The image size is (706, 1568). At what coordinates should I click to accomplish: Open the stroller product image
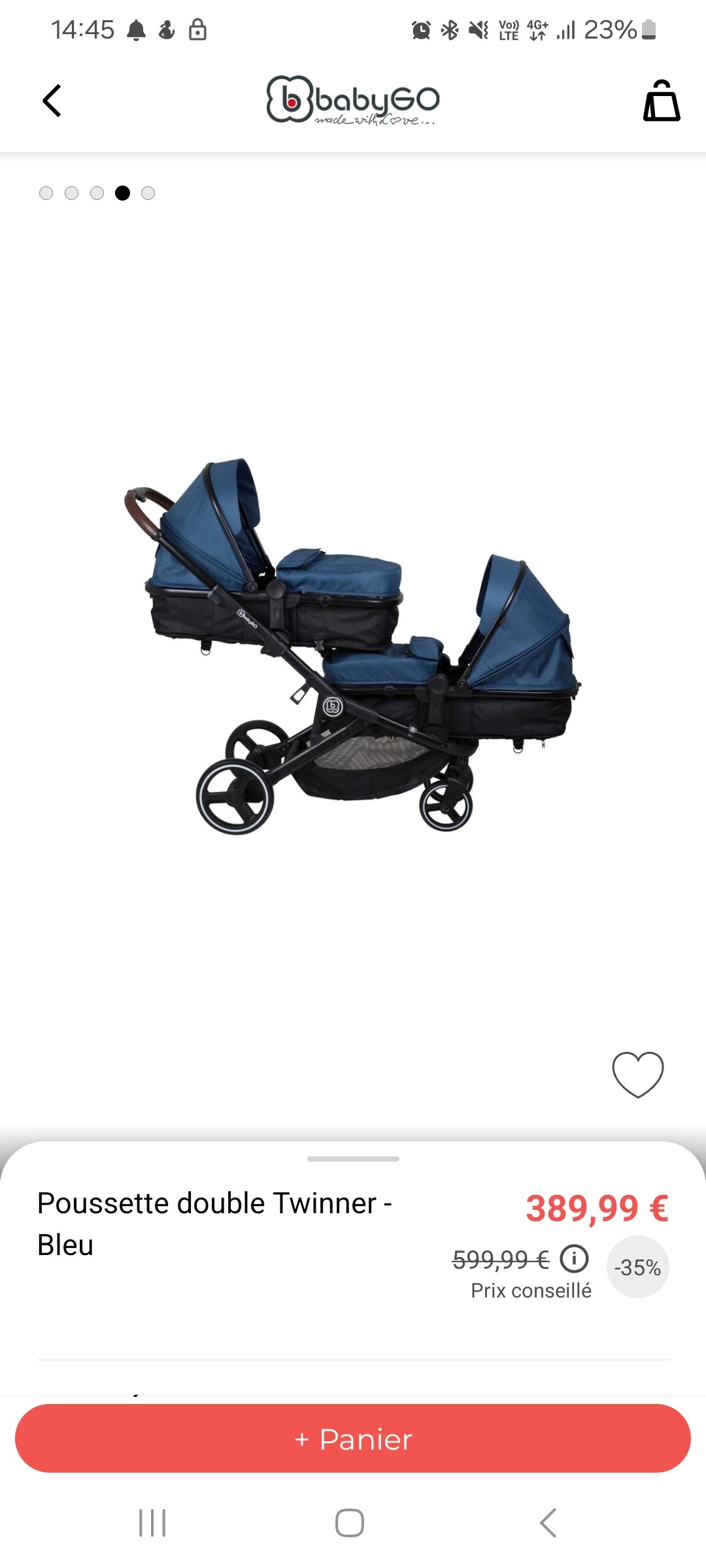pos(353,645)
